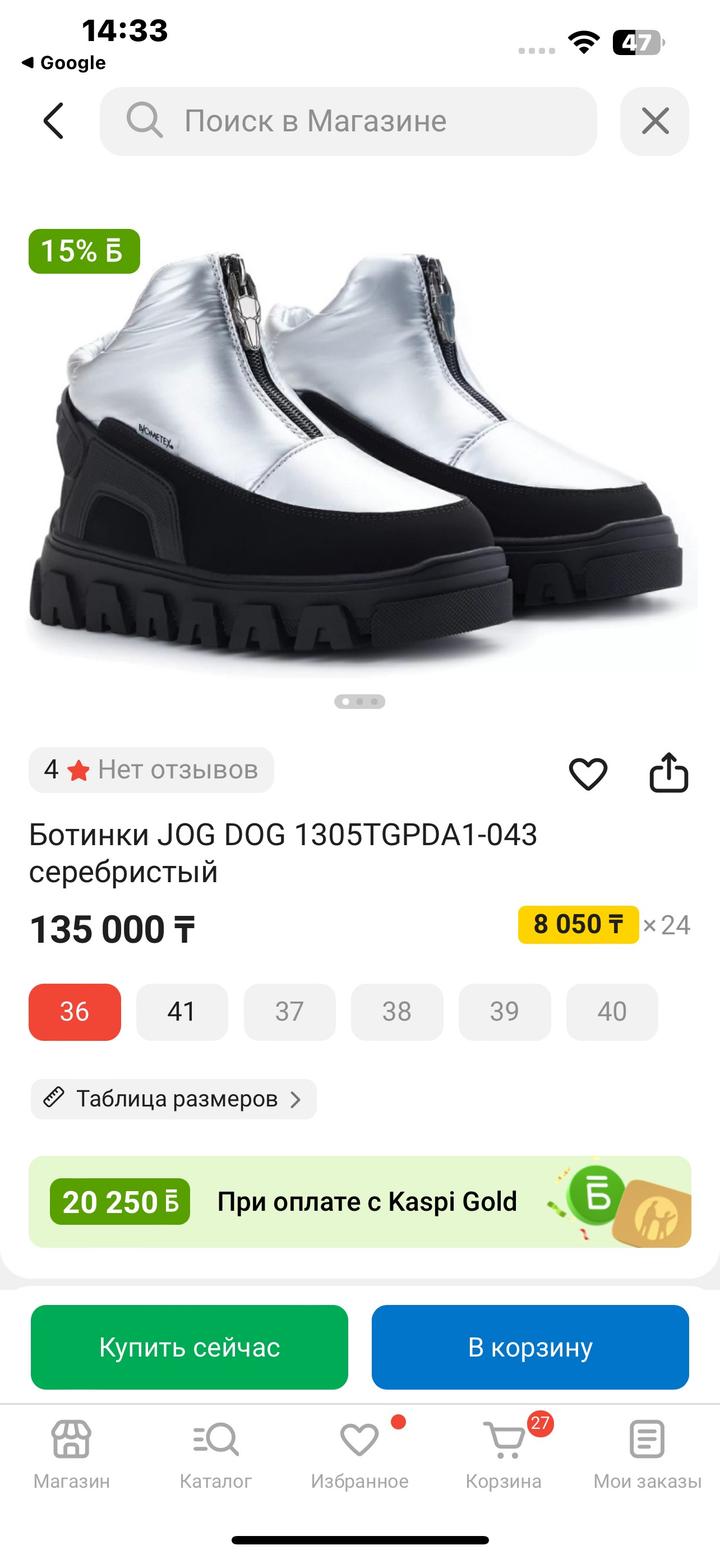Return to Google via status bar link
The height and width of the screenshot is (1558, 720).
(64, 63)
